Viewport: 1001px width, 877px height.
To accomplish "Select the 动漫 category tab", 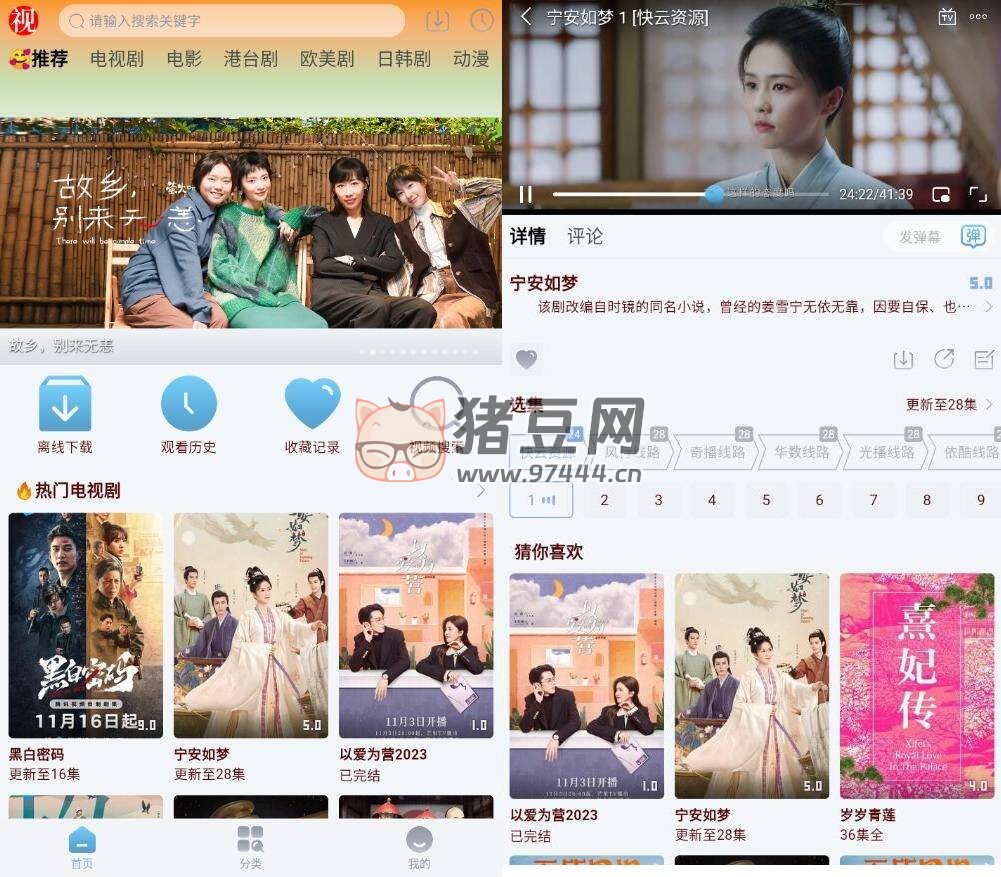I will [x=470, y=59].
